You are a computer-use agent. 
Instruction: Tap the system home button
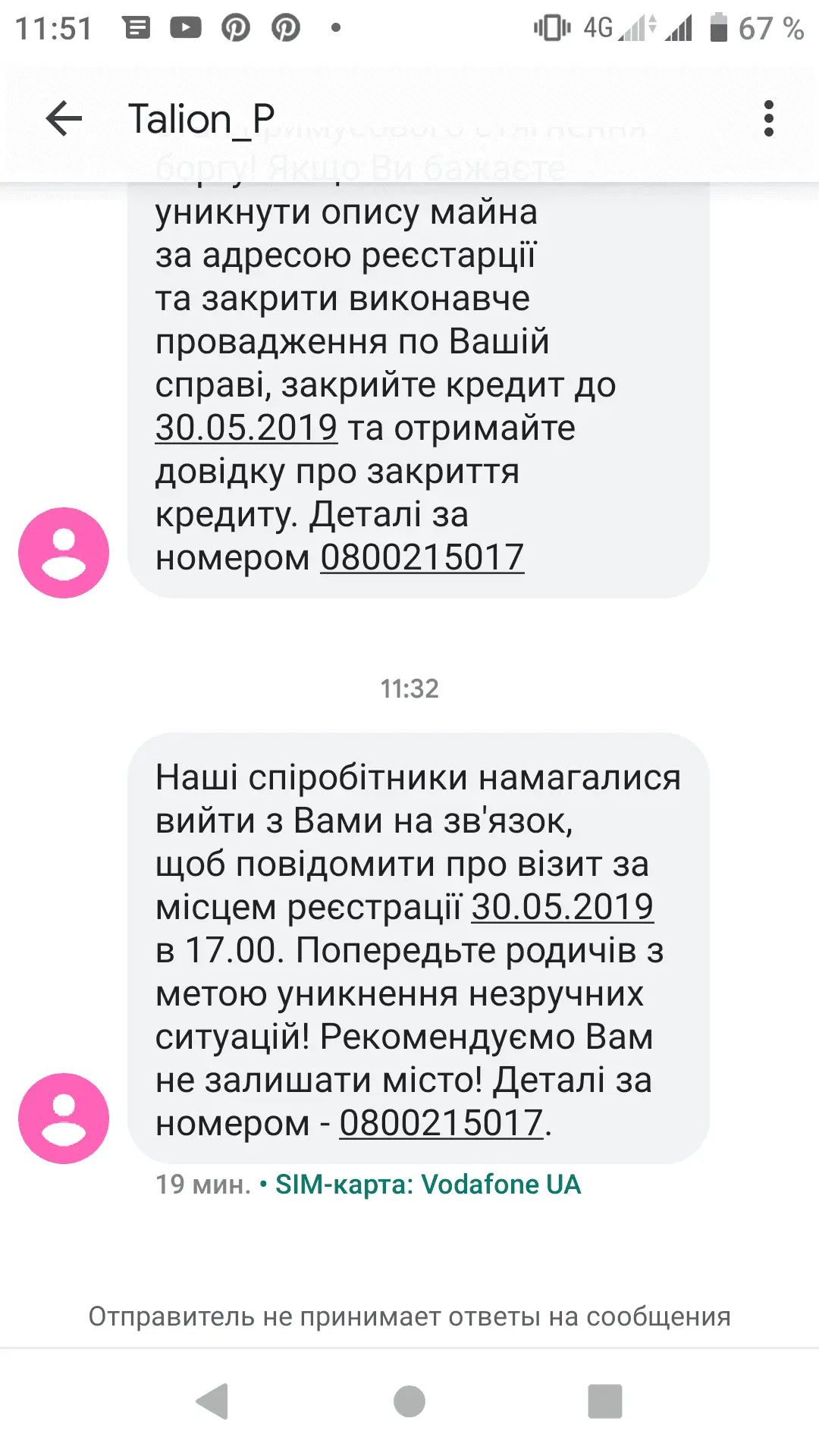[x=409, y=1401]
